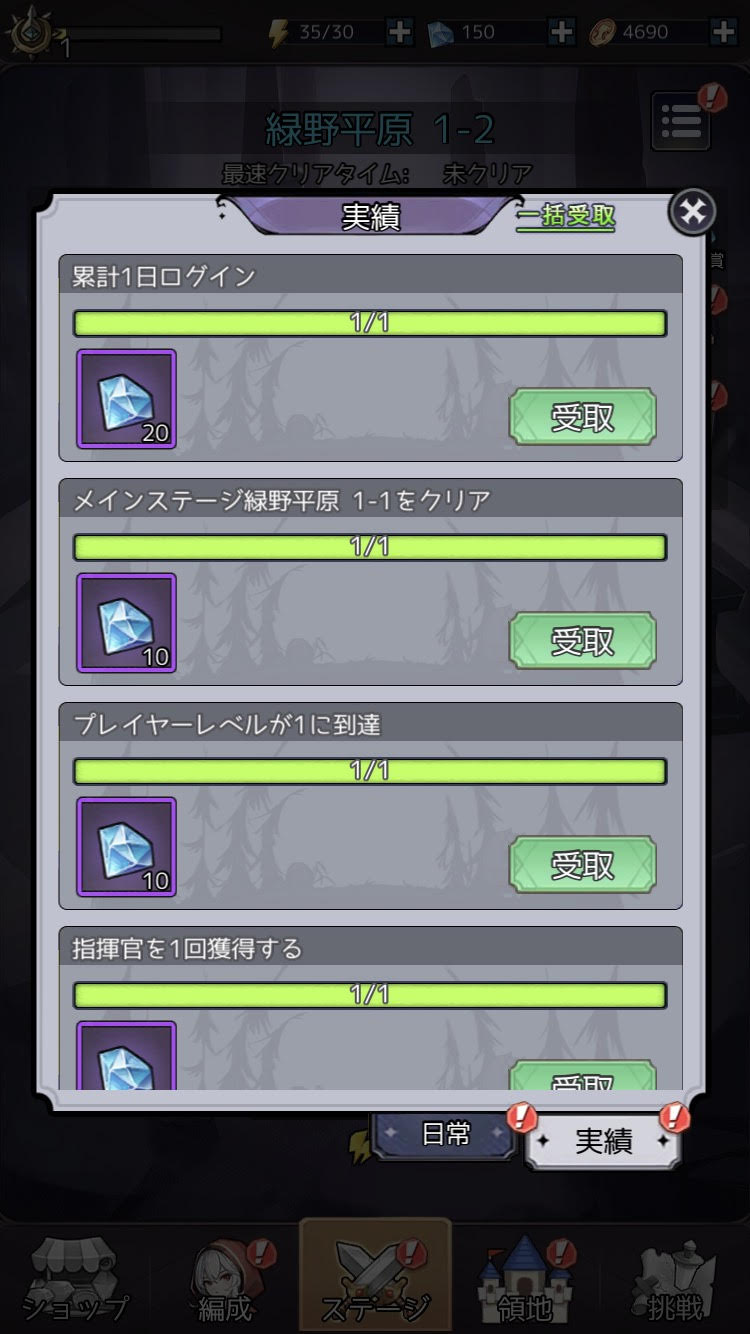The height and width of the screenshot is (1334, 750).
Task: Claim the プレイヤーレベル1 reward
Action: click(x=582, y=865)
